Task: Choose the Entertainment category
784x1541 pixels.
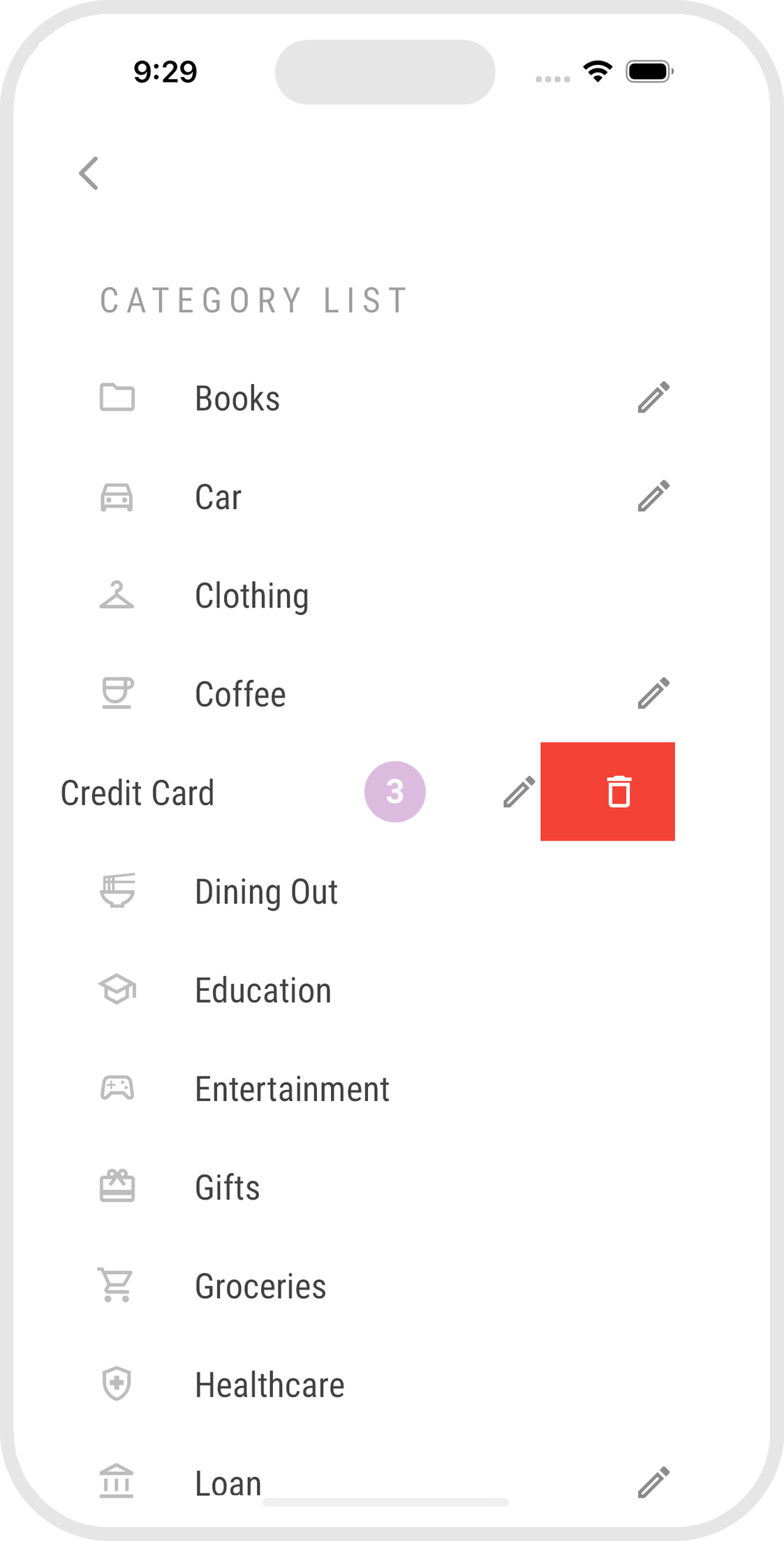Action: click(x=292, y=1089)
